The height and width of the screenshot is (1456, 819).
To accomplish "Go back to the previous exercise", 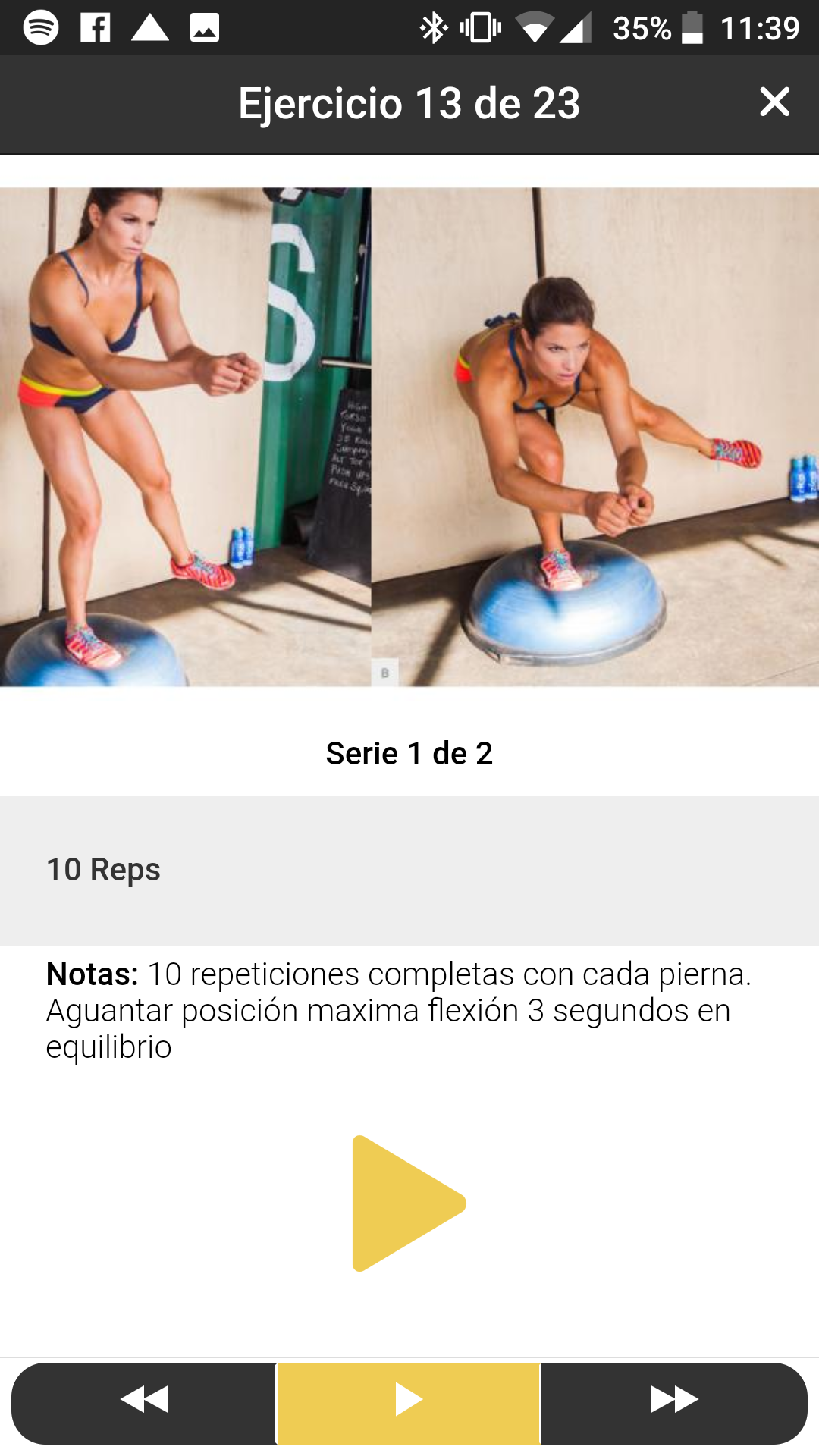I will [x=144, y=1399].
